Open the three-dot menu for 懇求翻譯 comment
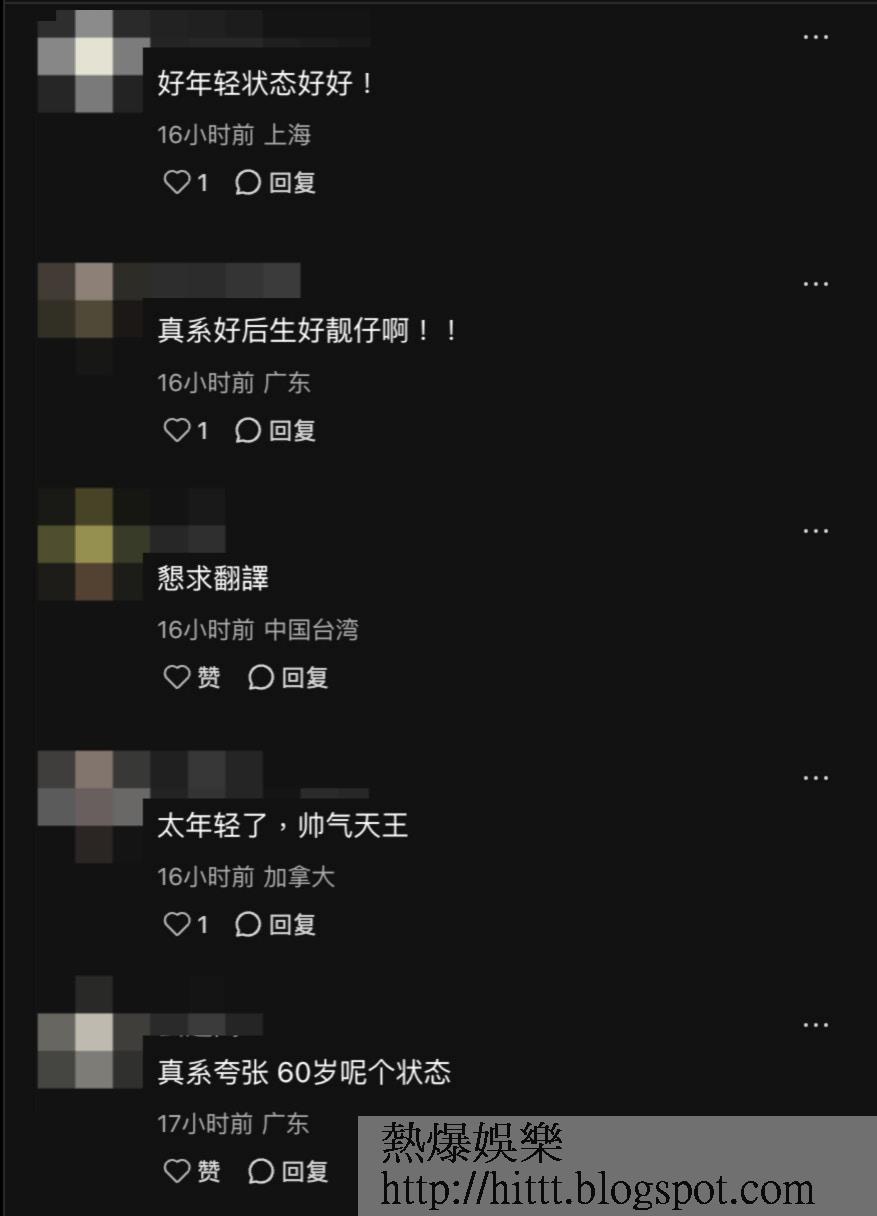 816,531
